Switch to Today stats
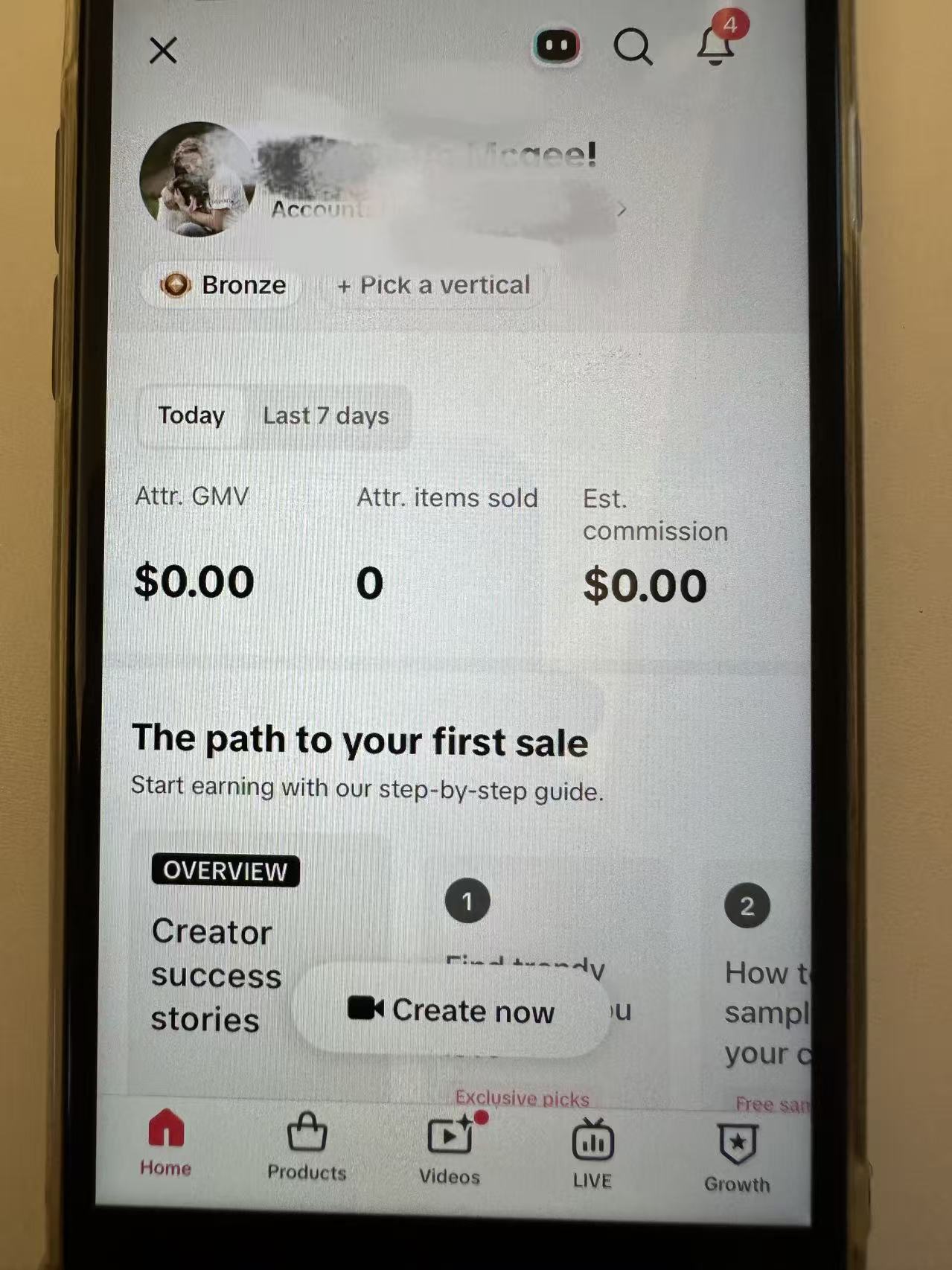952x1270 pixels. (x=191, y=415)
